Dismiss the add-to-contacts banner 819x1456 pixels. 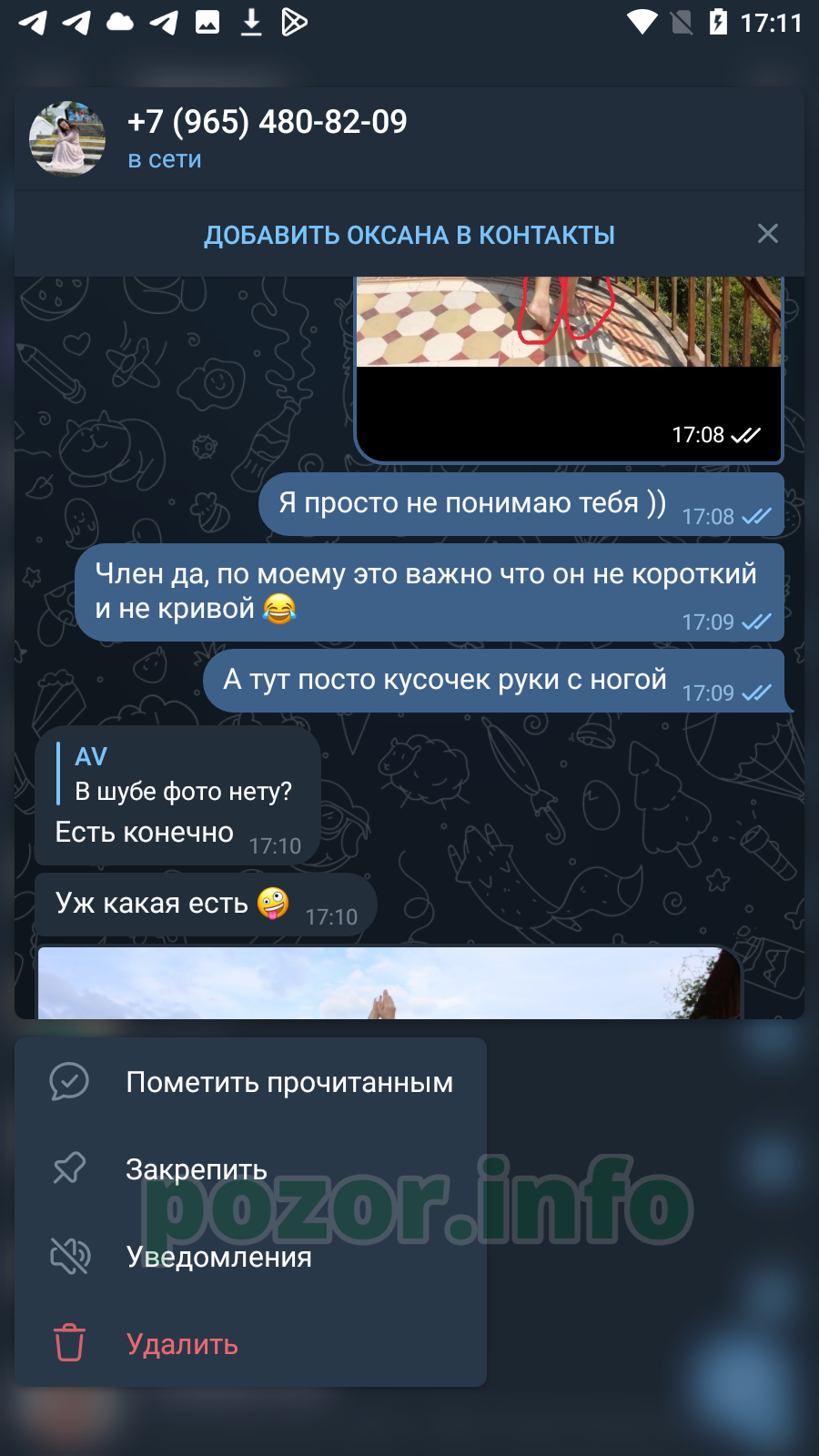(768, 234)
